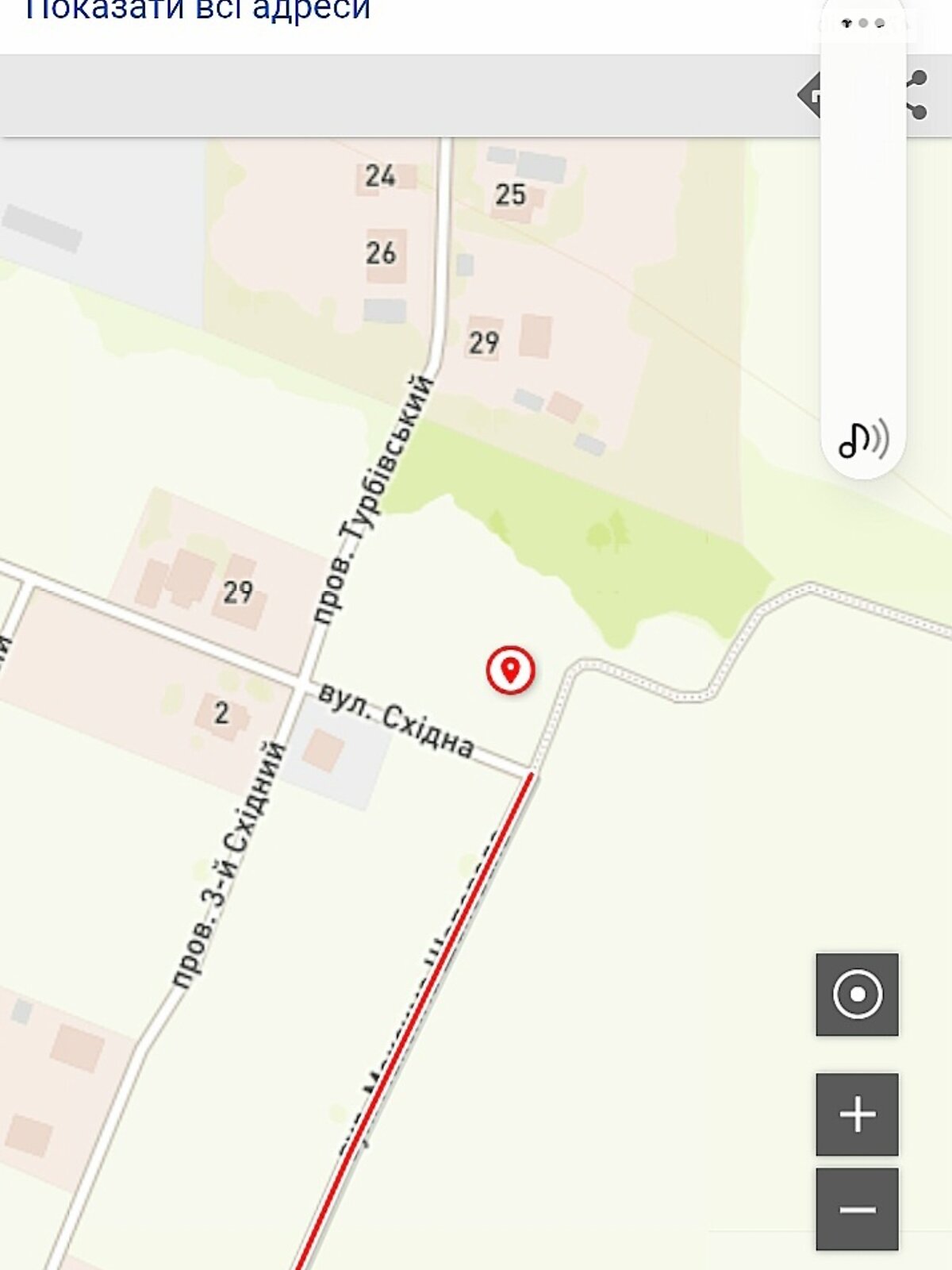Screen dimensions: 952x1270
Task: Tap the red location pin marker
Action: click(510, 671)
